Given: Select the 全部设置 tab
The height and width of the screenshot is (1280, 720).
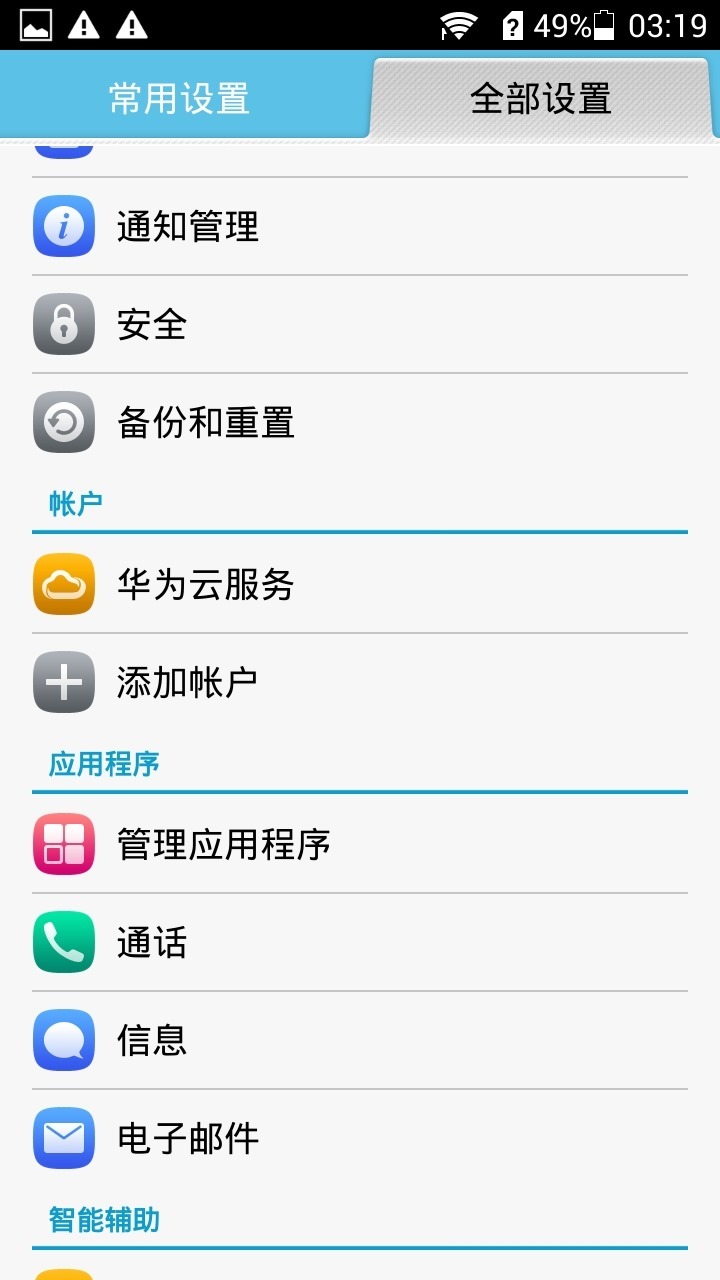Looking at the screenshot, I should [540, 99].
